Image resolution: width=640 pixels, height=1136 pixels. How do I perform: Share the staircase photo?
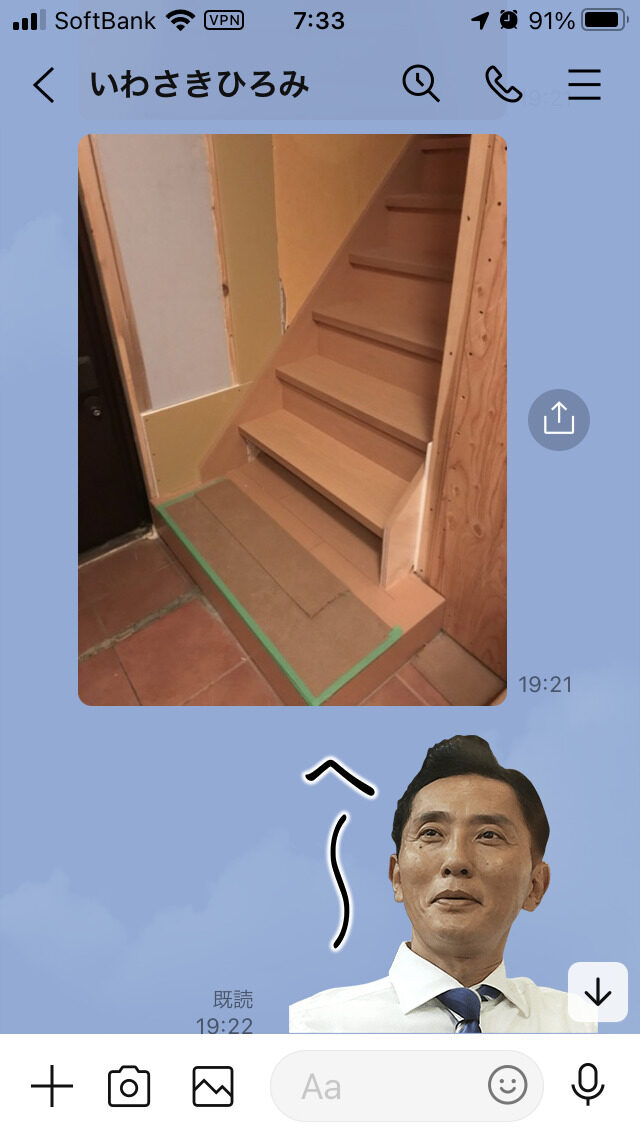point(558,419)
